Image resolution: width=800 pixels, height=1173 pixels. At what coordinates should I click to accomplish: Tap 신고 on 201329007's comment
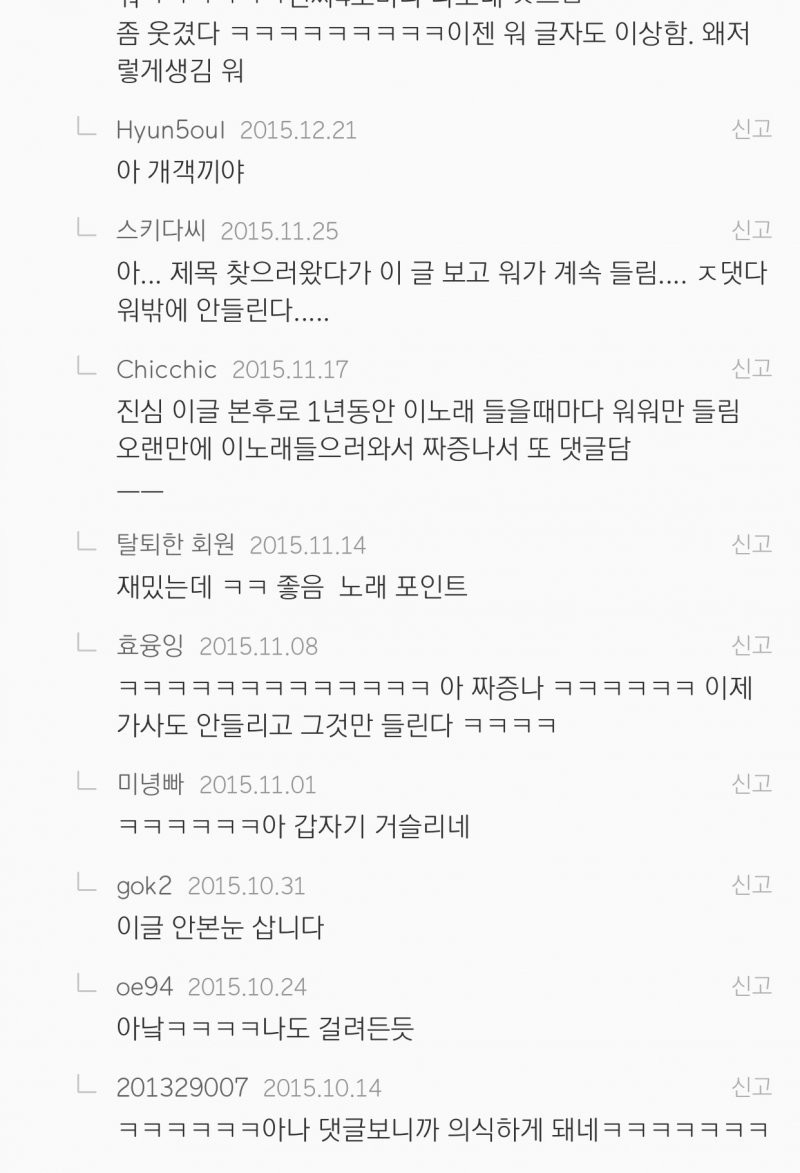(751, 1087)
